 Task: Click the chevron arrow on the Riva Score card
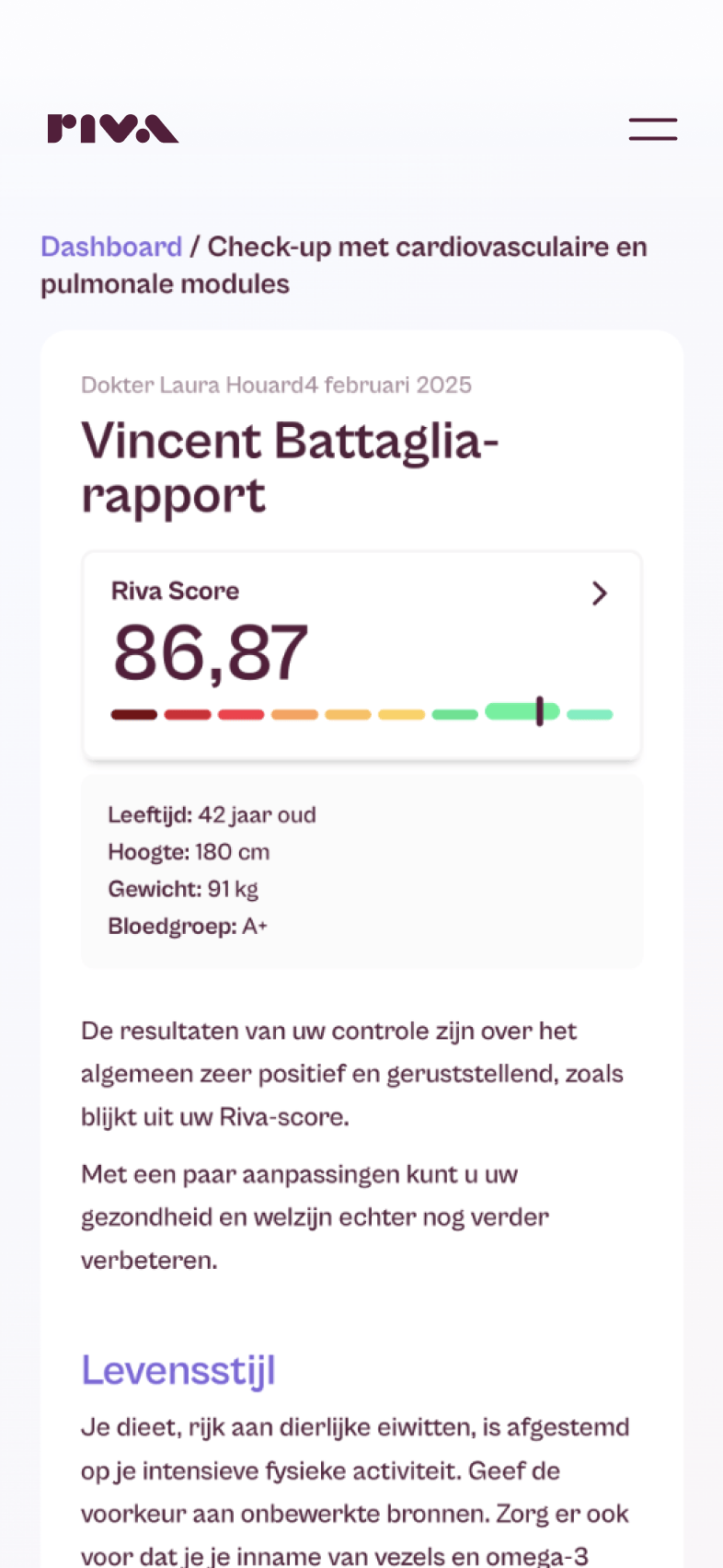[600, 594]
